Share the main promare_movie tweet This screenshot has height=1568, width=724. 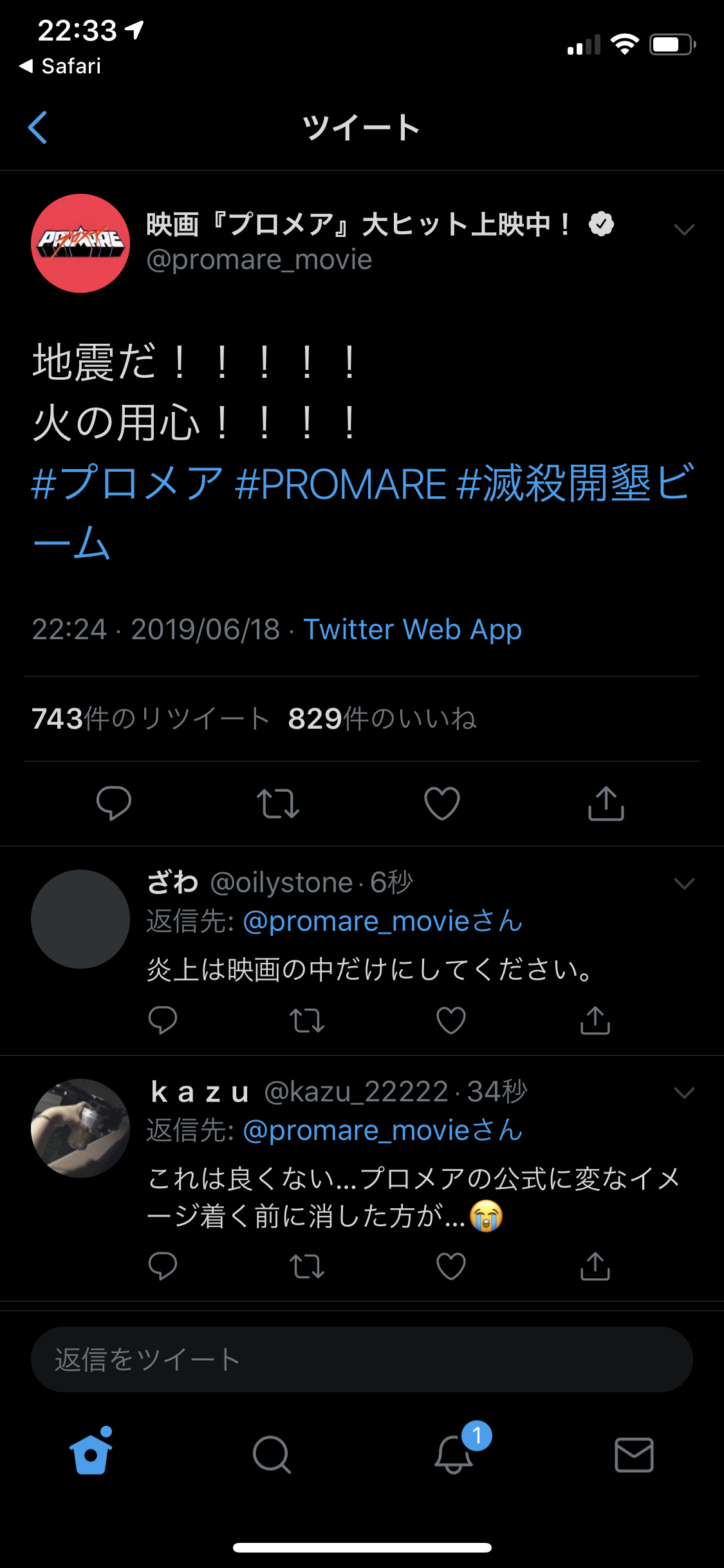[606, 803]
